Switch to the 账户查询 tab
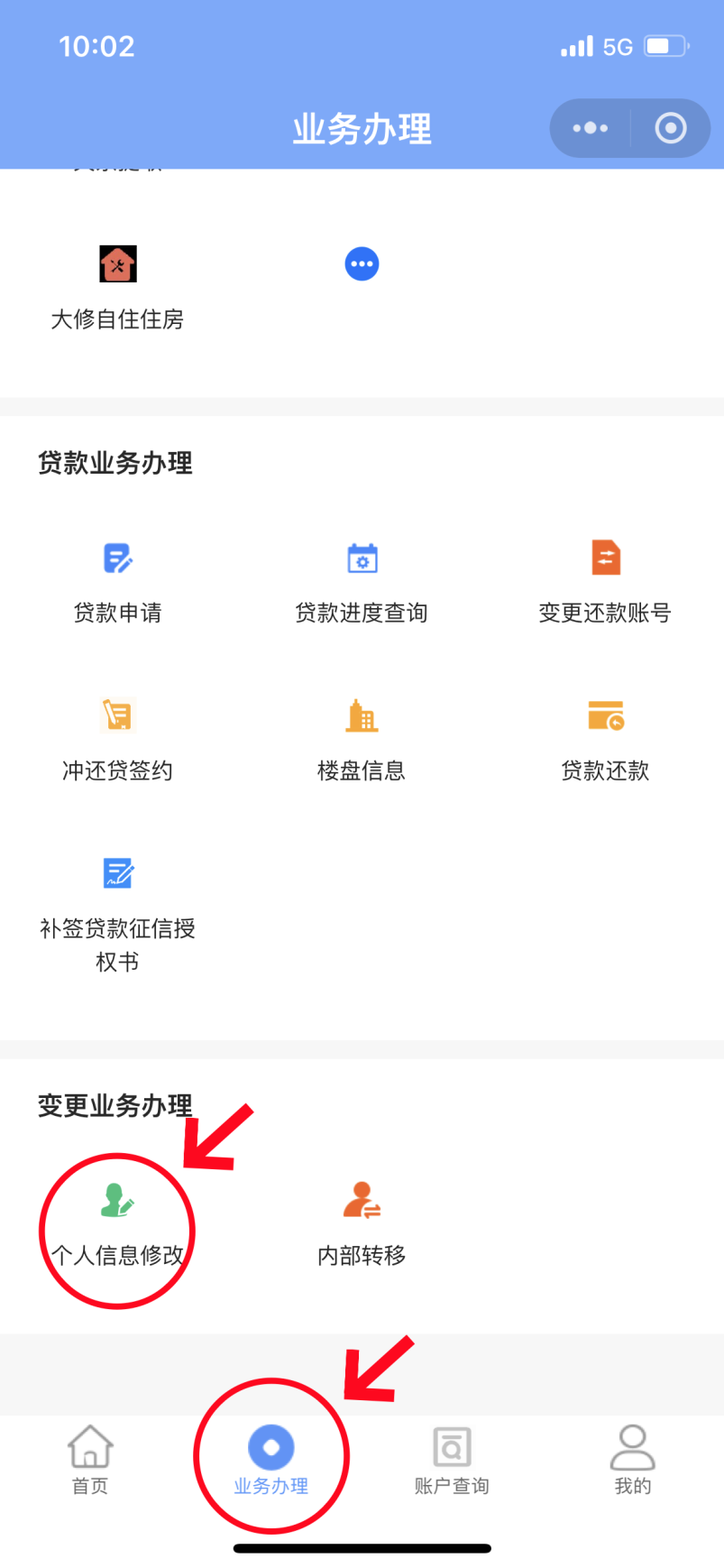 [452, 1459]
